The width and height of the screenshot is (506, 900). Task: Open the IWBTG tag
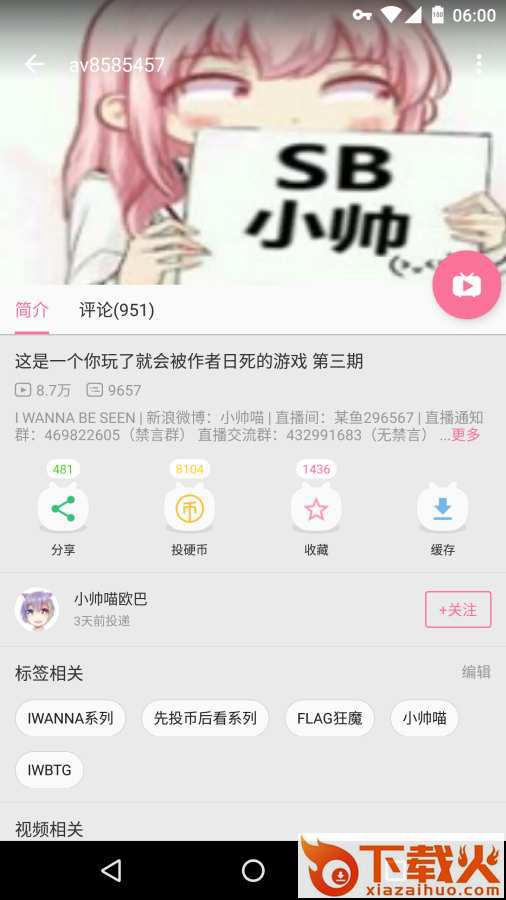tap(49, 770)
